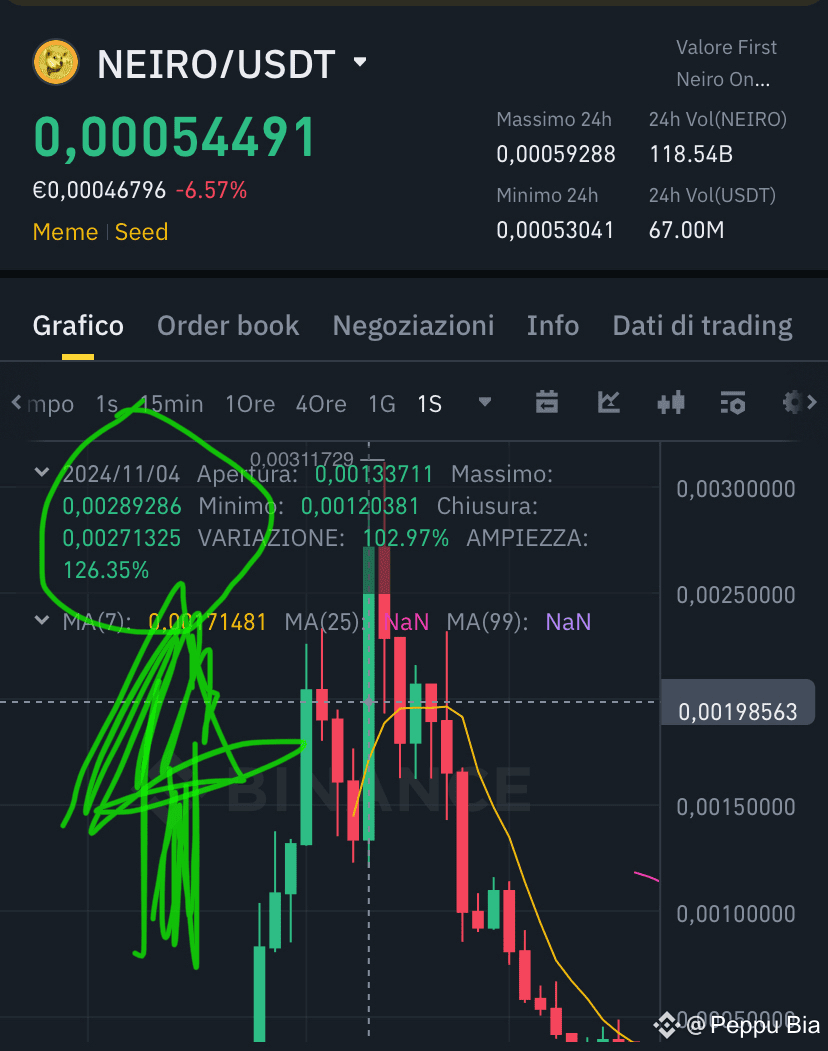
Task: Switch to the Negoziazioni tab
Action: (413, 326)
